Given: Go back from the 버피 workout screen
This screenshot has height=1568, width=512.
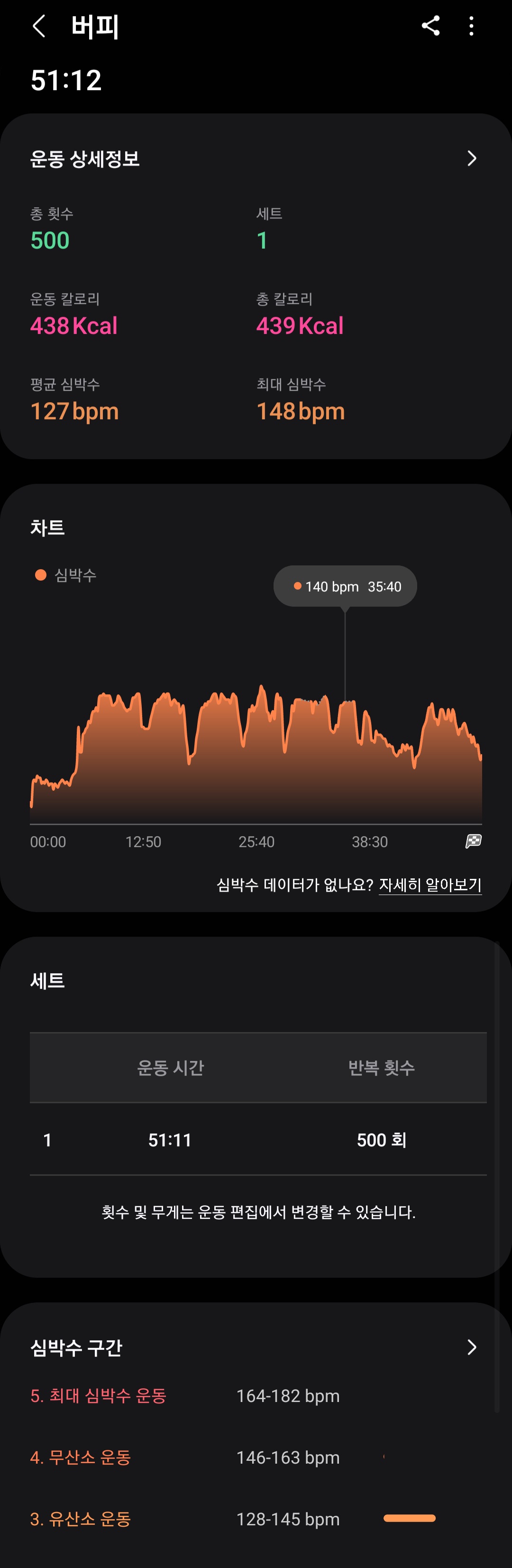Looking at the screenshot, I should pos(39,26).
